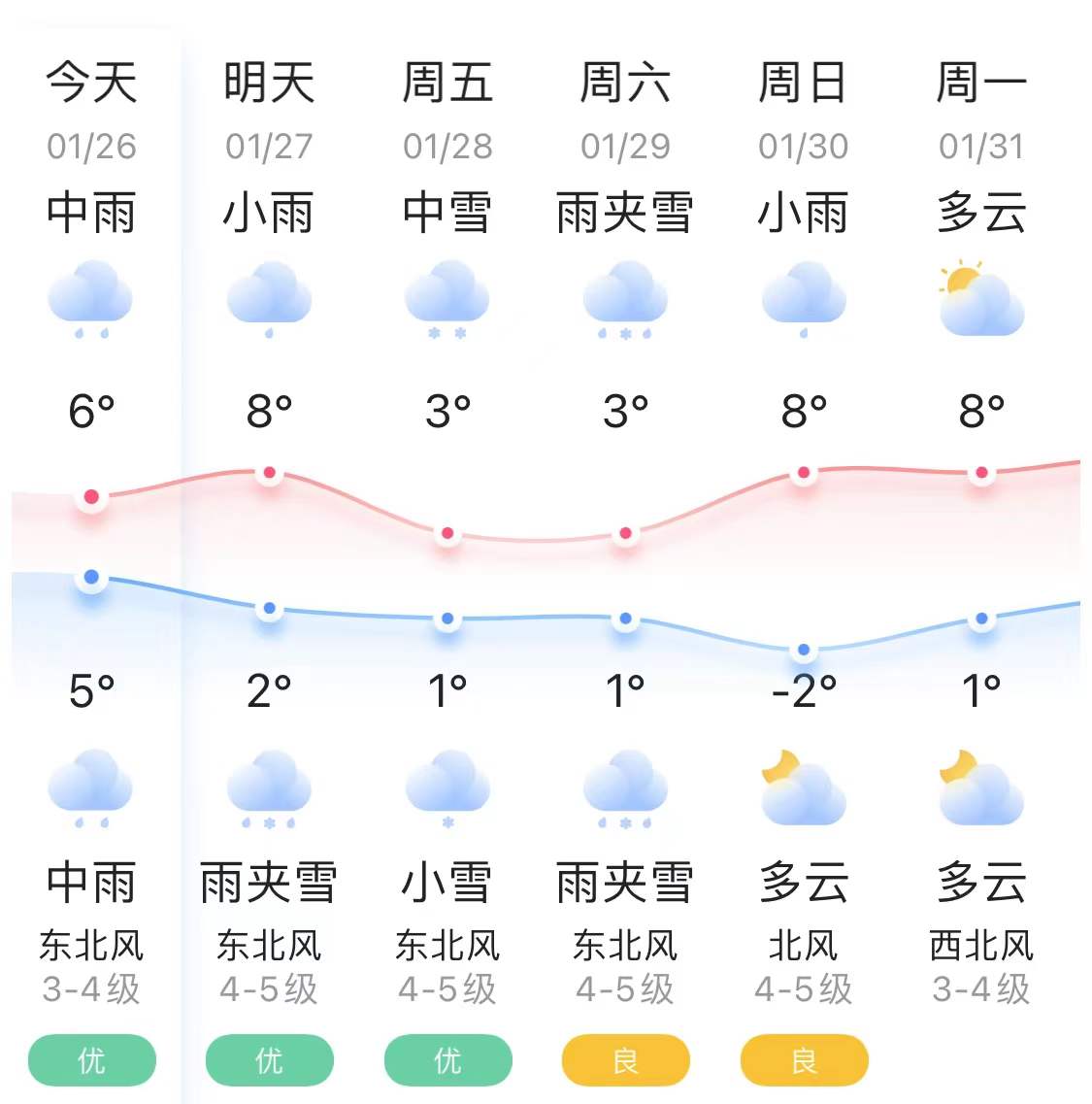Select the 雨夹雪 sleet icon under 周六
1092x1104 pixels.
coord(626,299)
